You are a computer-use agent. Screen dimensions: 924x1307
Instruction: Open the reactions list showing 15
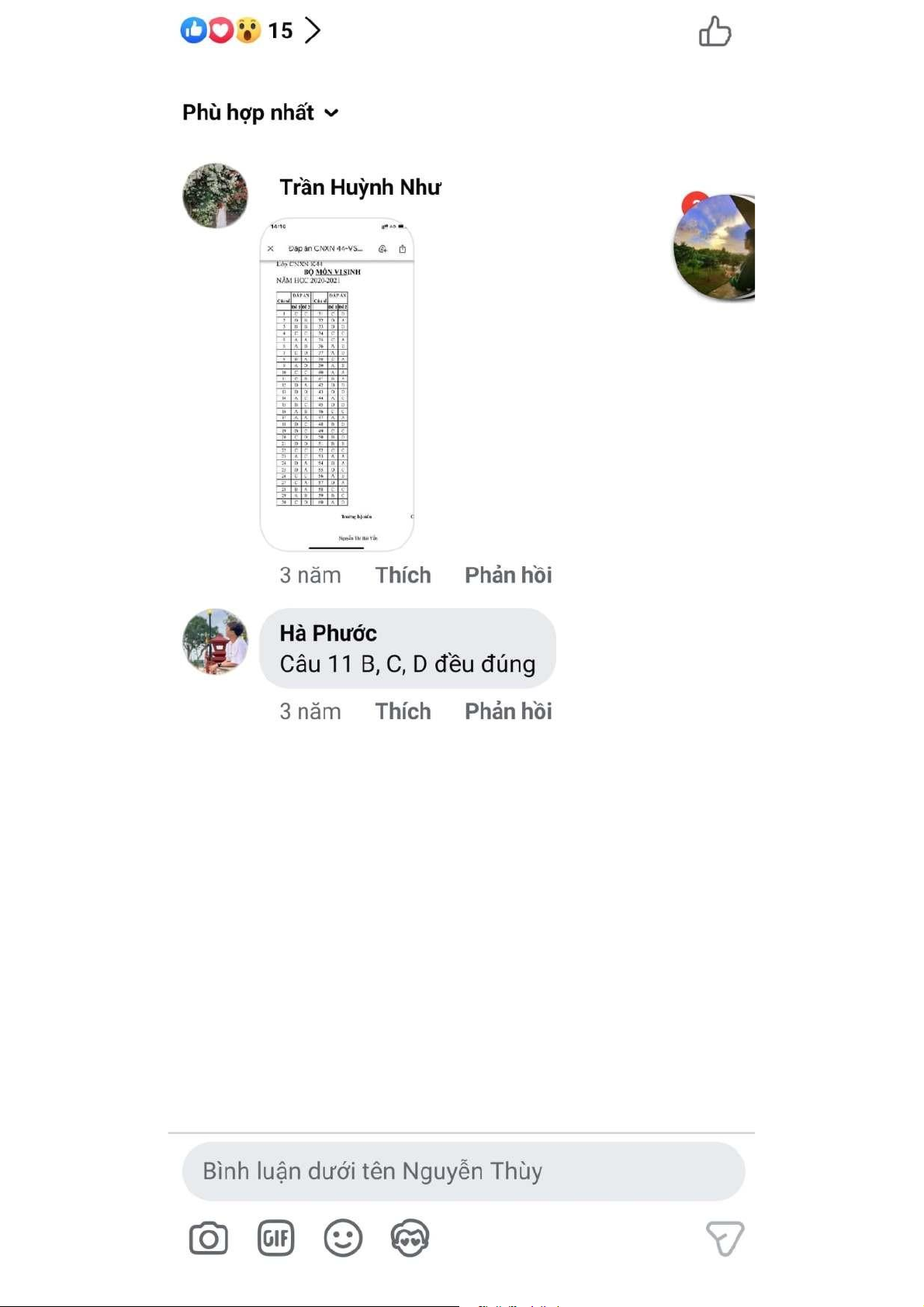[251, 30]
